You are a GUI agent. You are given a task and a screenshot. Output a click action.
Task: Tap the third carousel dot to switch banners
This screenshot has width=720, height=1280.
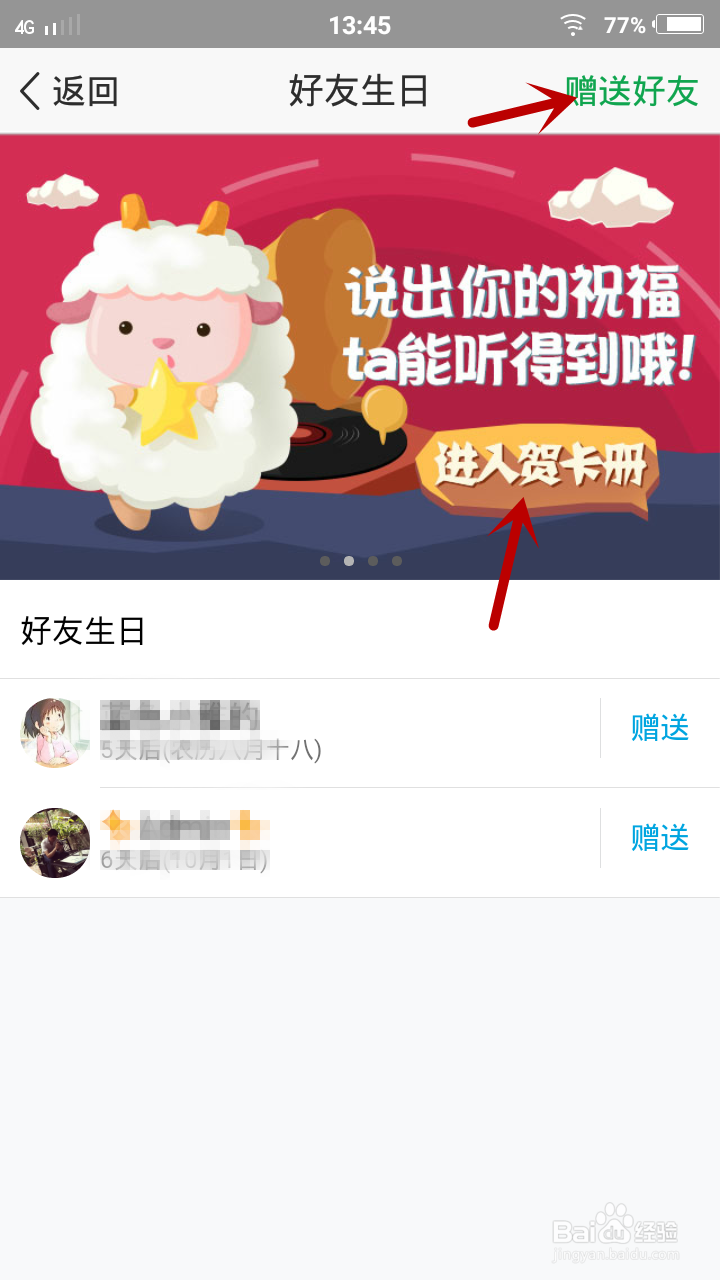pos(373,561)
